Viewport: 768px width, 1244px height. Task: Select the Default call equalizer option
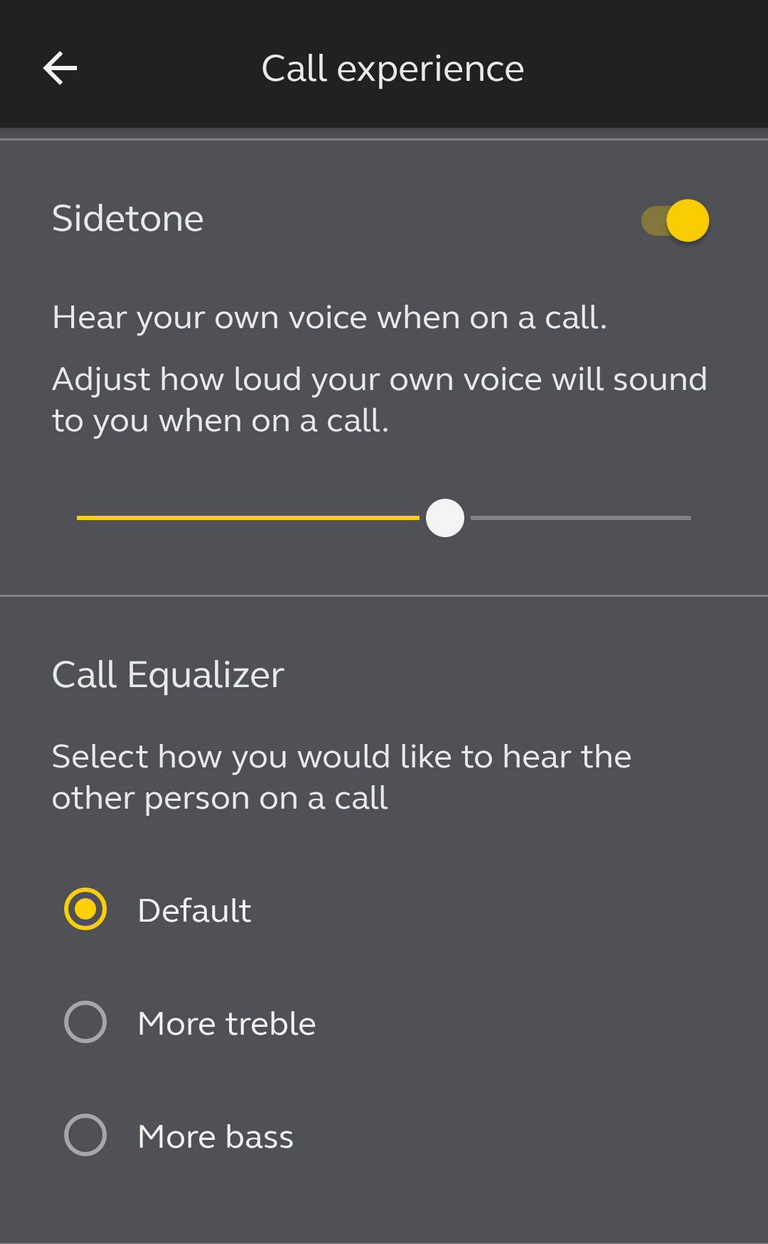[158, 910]
